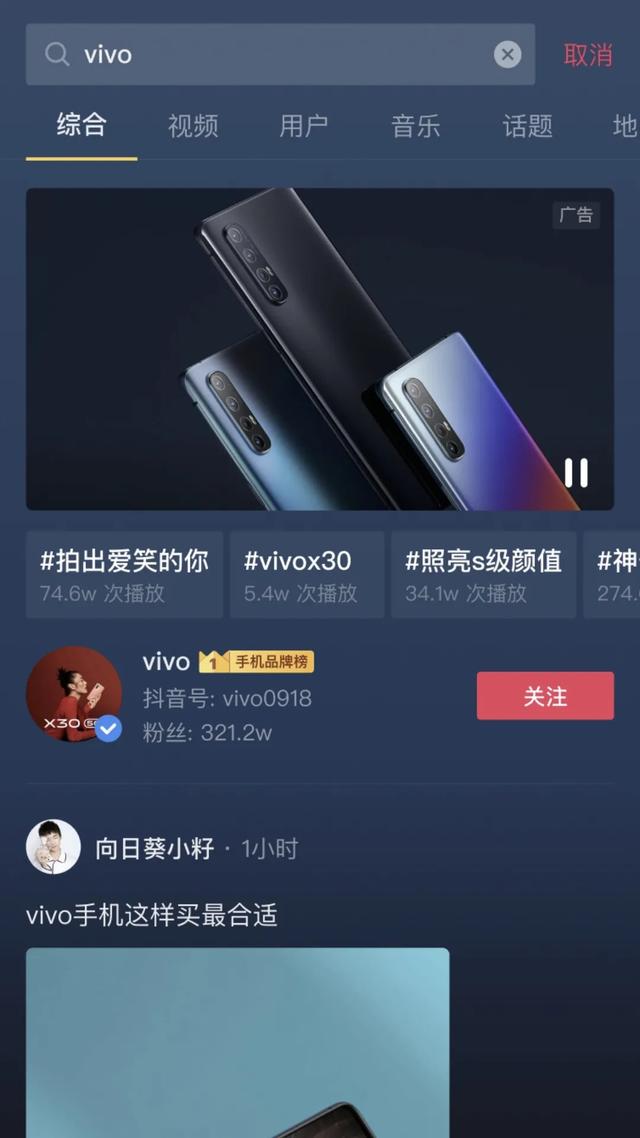Cancel the search with 取消
The image size is (640, 1138).
588,55
